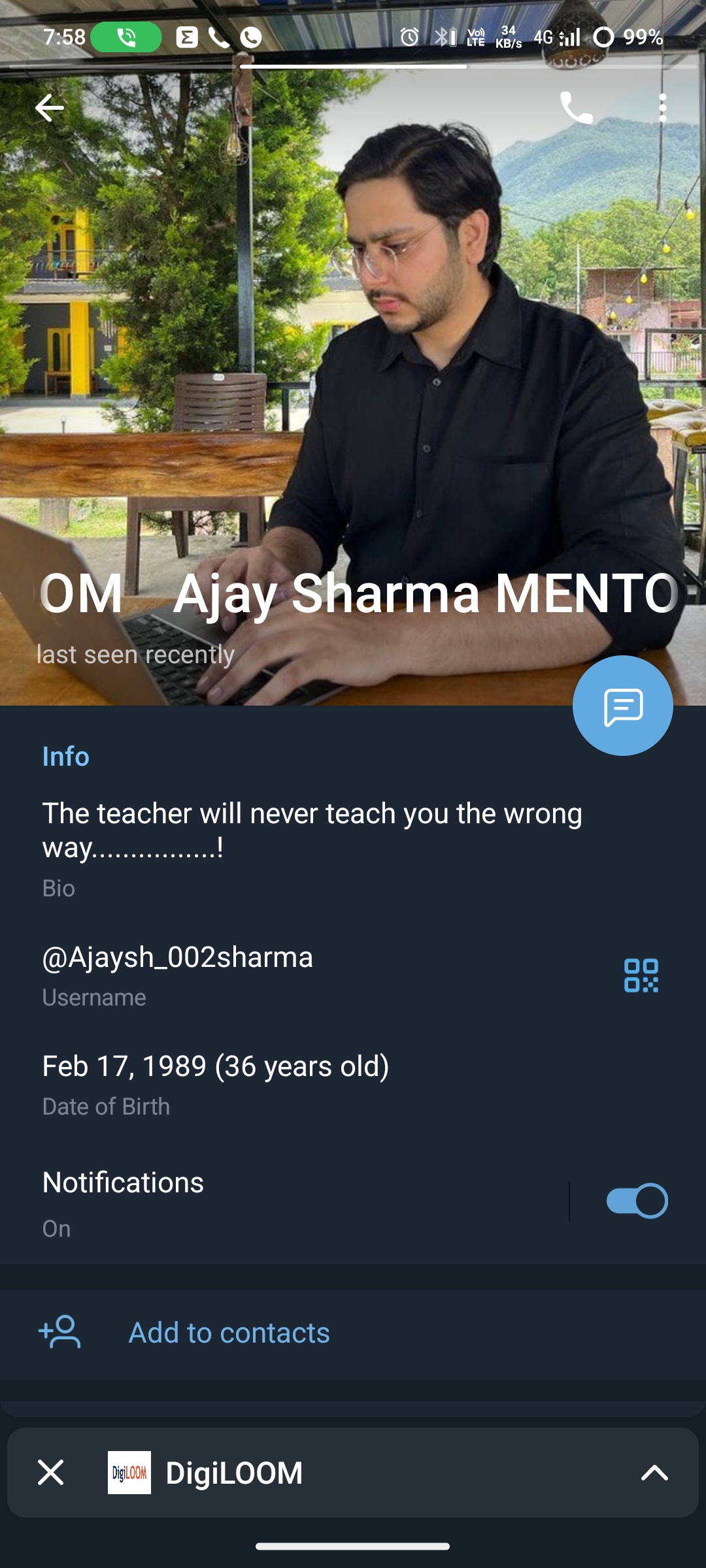Image resolution: width=706 pixels, height=1568 pixels.
Task: Open Notifications settings row
Action: [x=261, y=1201]
